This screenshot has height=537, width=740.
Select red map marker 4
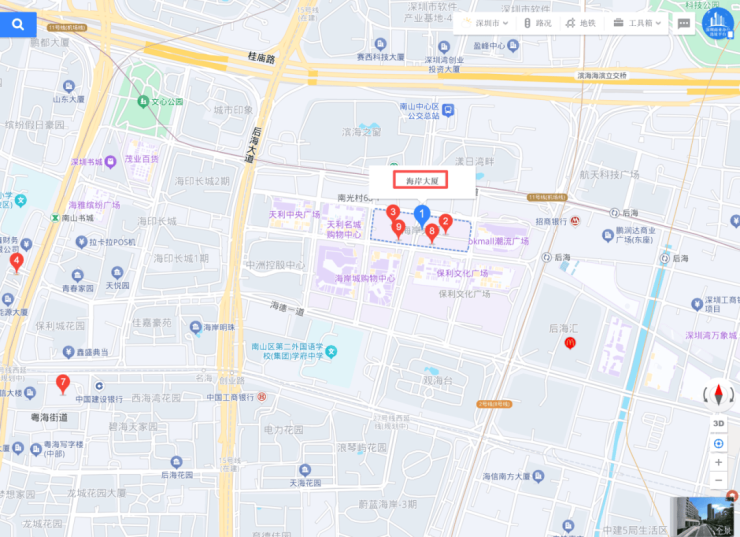[16, 262]
